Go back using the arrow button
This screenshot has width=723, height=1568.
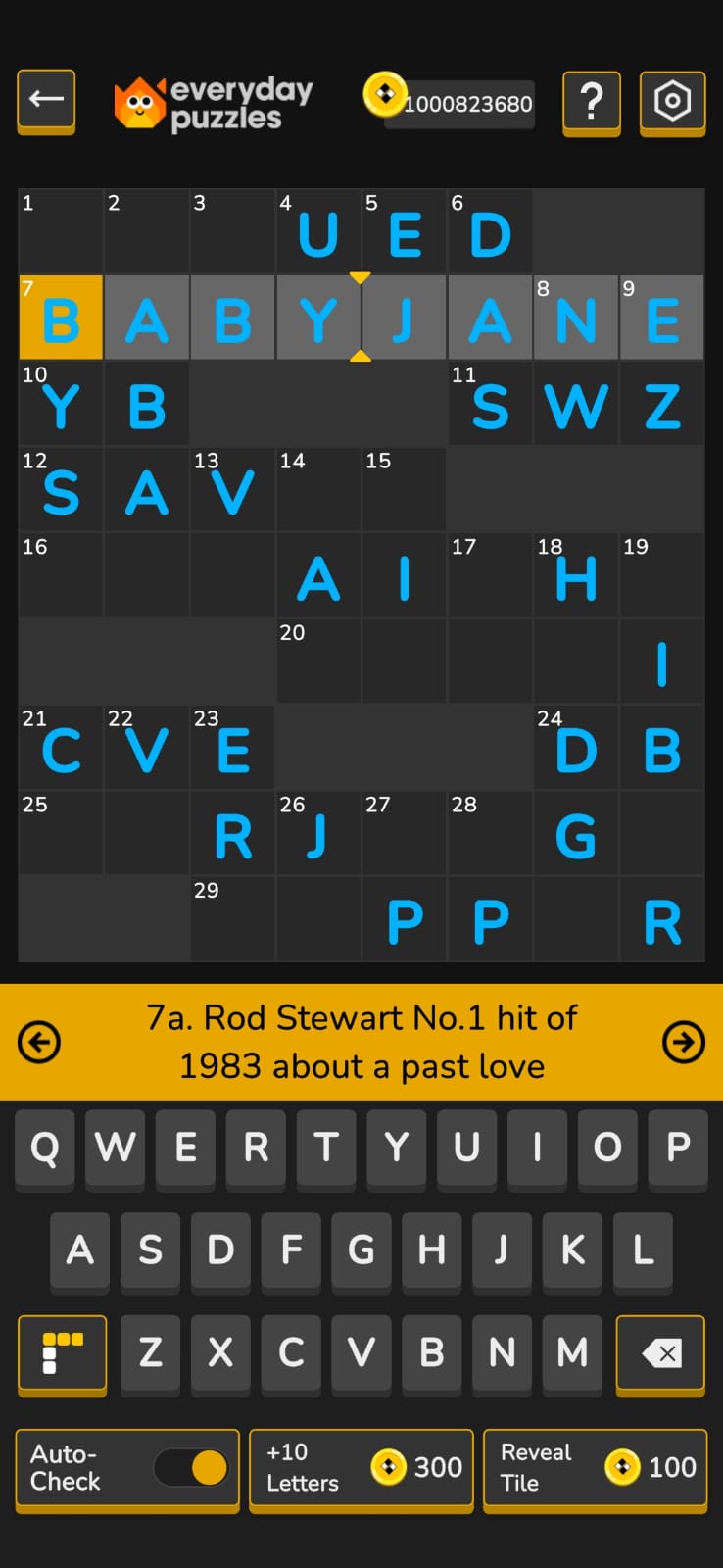(x=46, y=100)
